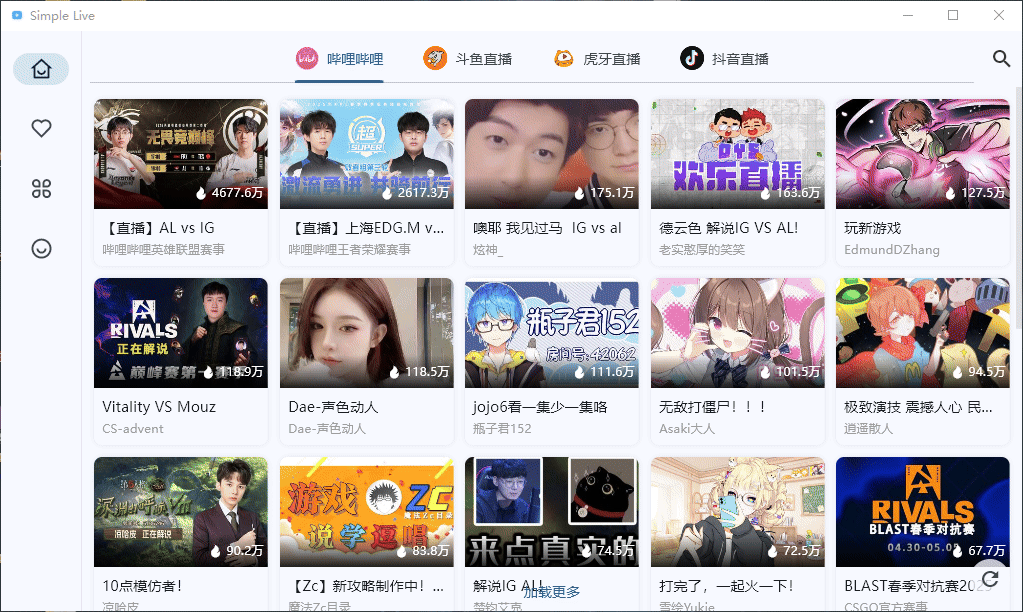Switch to the 虎牙直播 tab
The height and width of the screenshot is (612, 1023).
pyautogui.click(x=597, y=59)
